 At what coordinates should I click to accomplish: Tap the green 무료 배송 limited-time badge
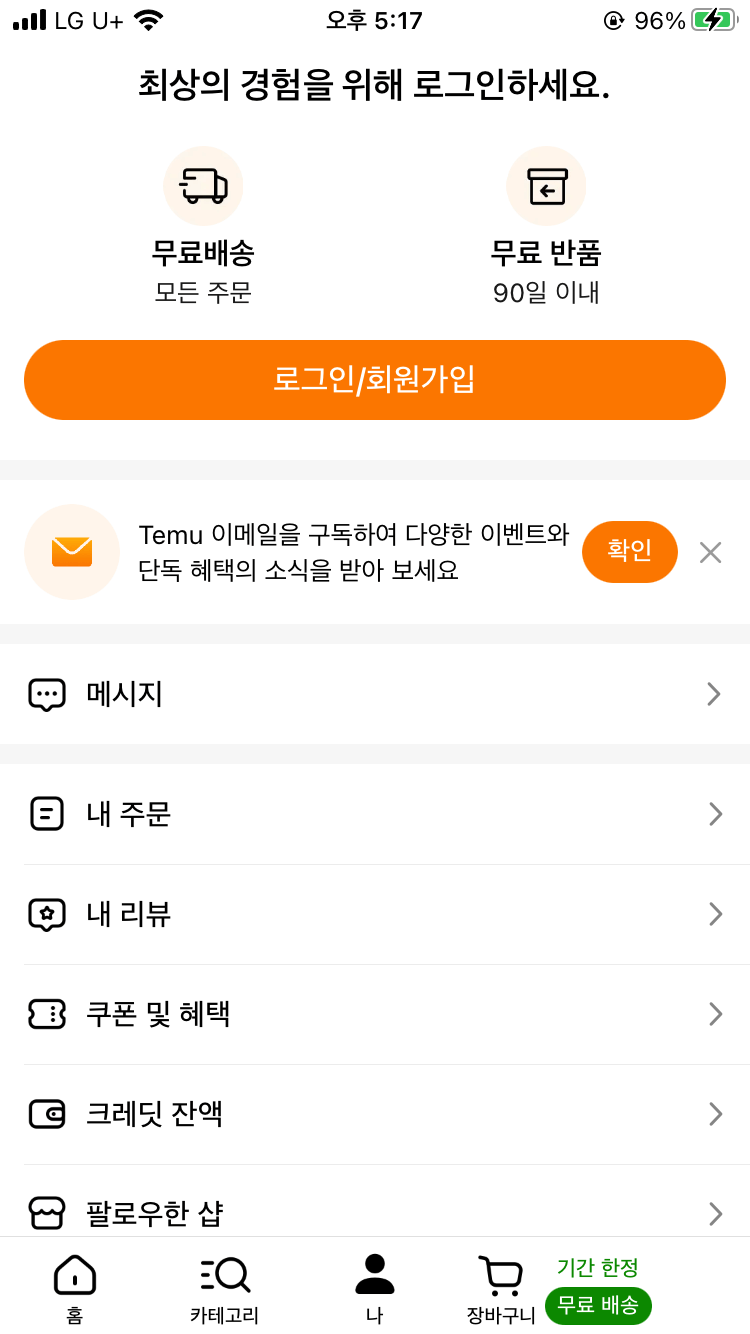pyautogui.click(x=598, y=1306)
